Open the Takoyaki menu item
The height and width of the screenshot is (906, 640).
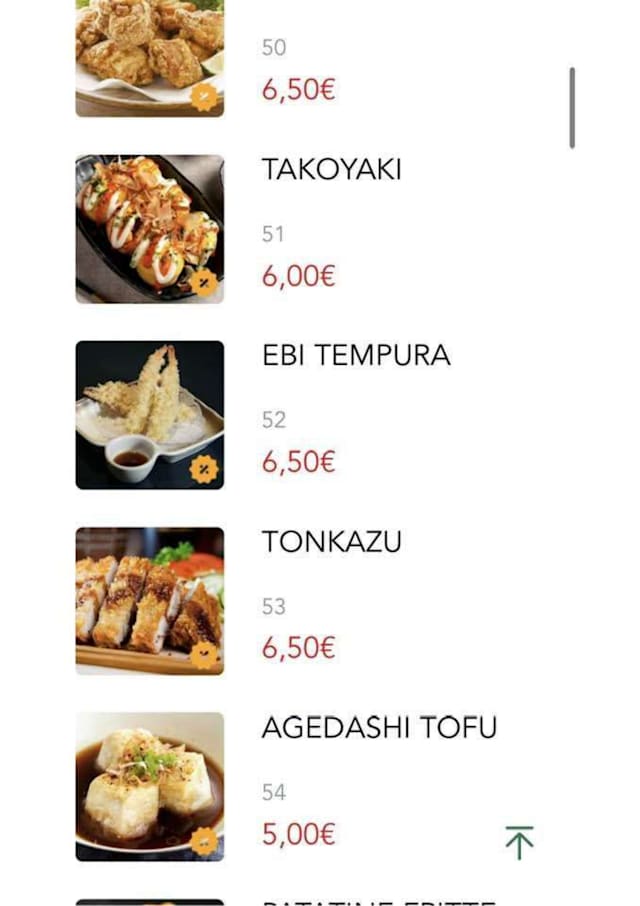pos(331,170)
